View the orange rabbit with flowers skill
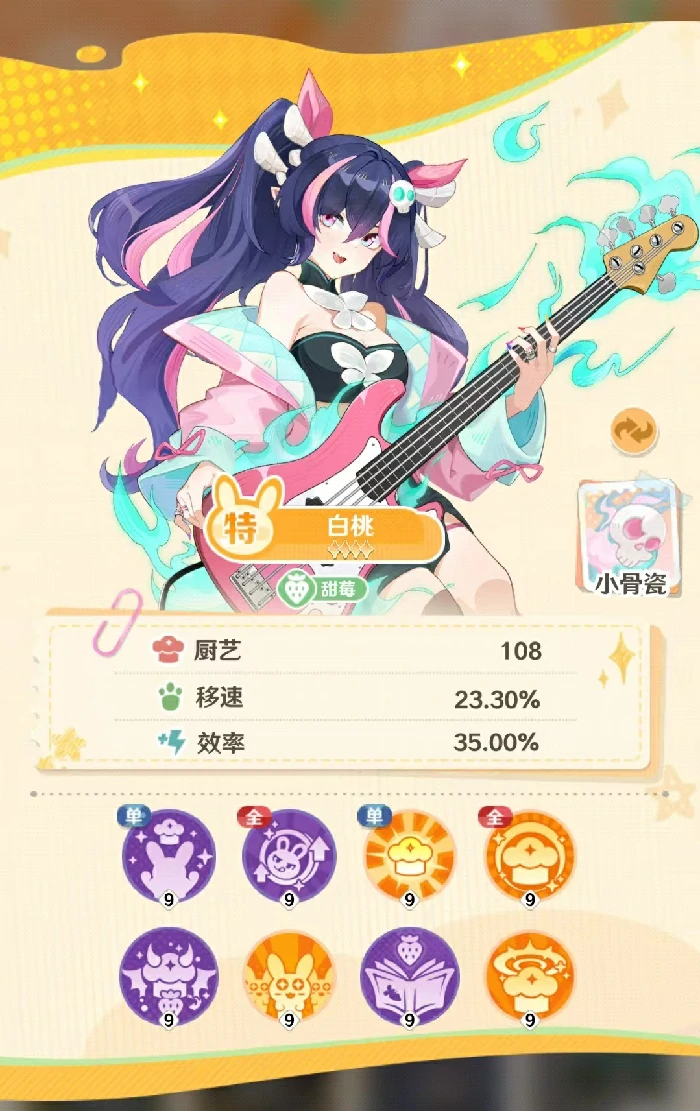 point(289,976)
